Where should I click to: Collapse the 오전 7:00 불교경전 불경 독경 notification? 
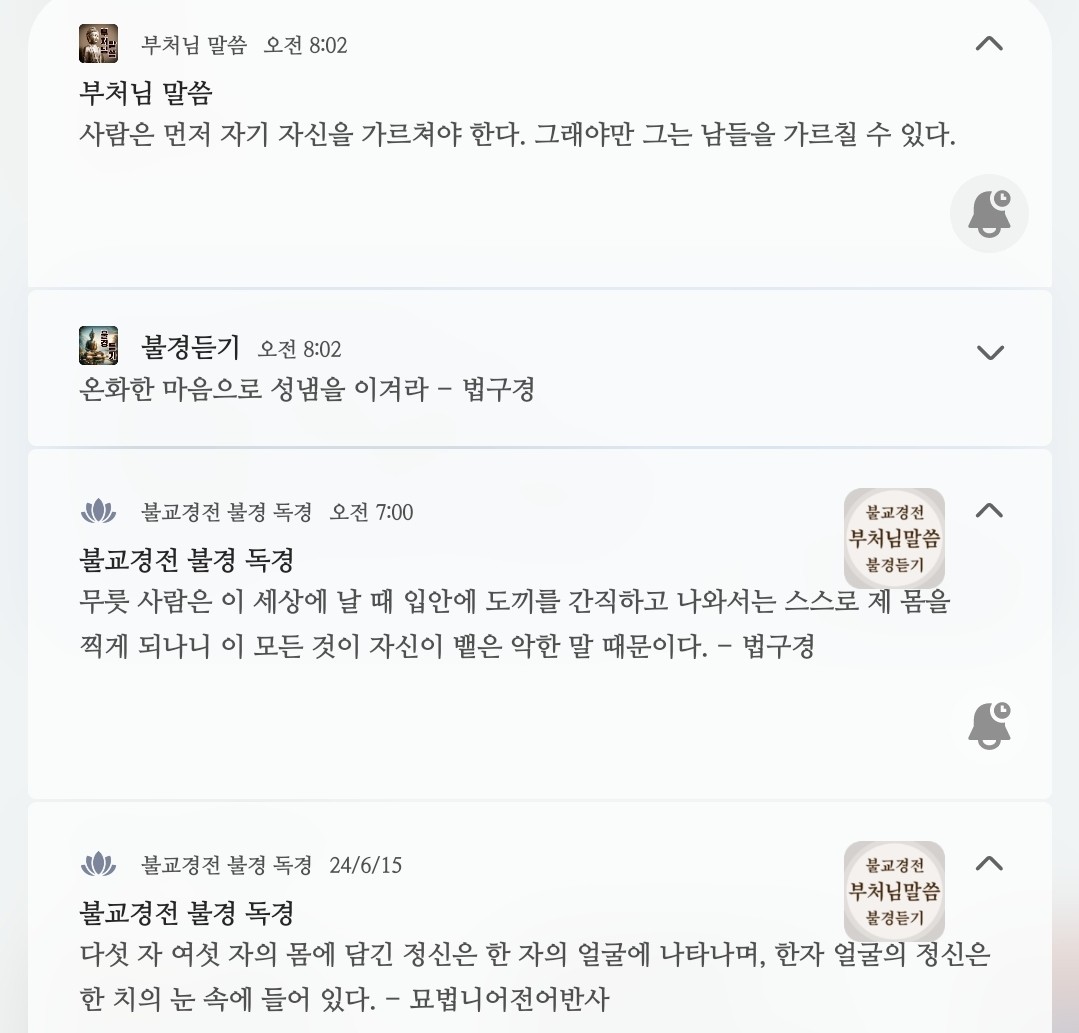[989, 511]
